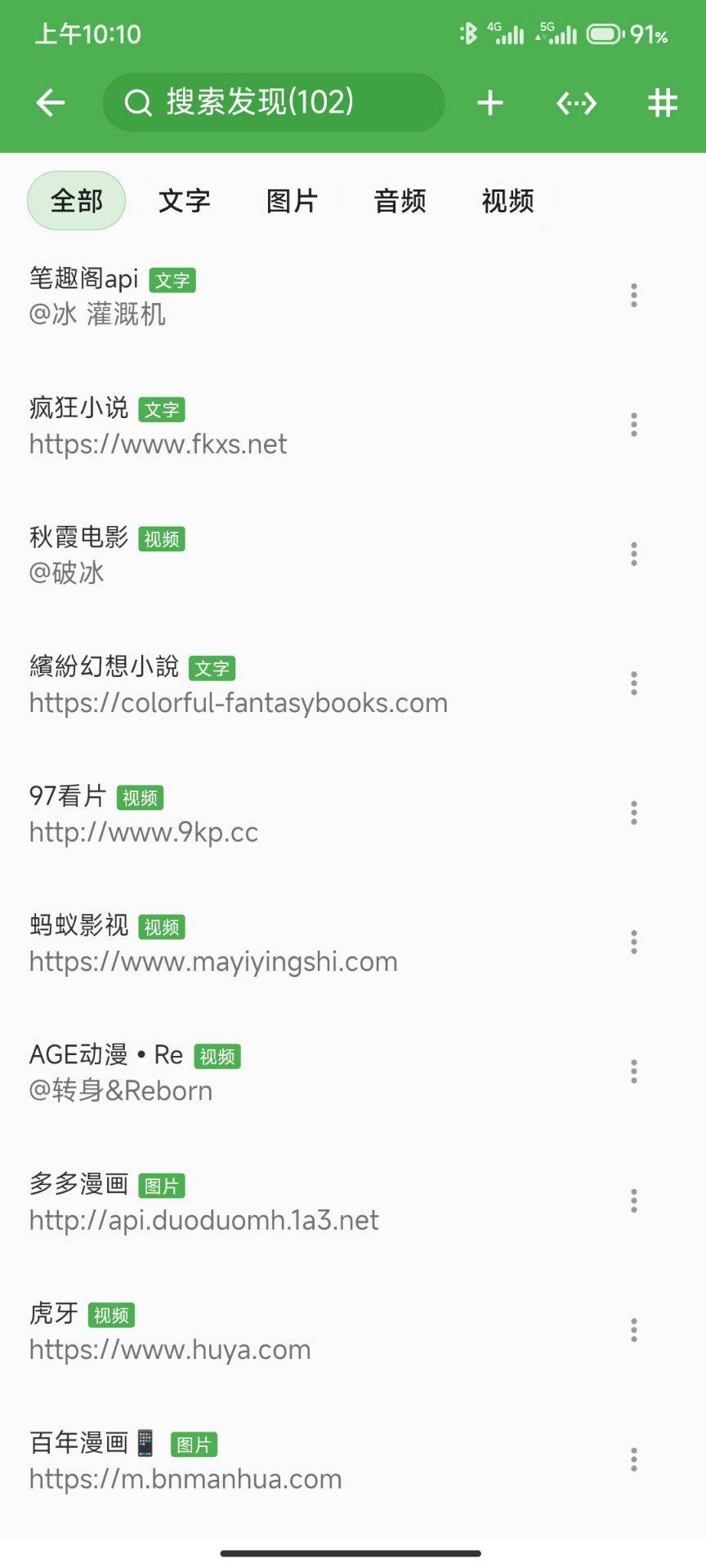Open the three-dot menu for 多多漫画
This screenshot has height=1568, width=706.
tap(633, 1200)
